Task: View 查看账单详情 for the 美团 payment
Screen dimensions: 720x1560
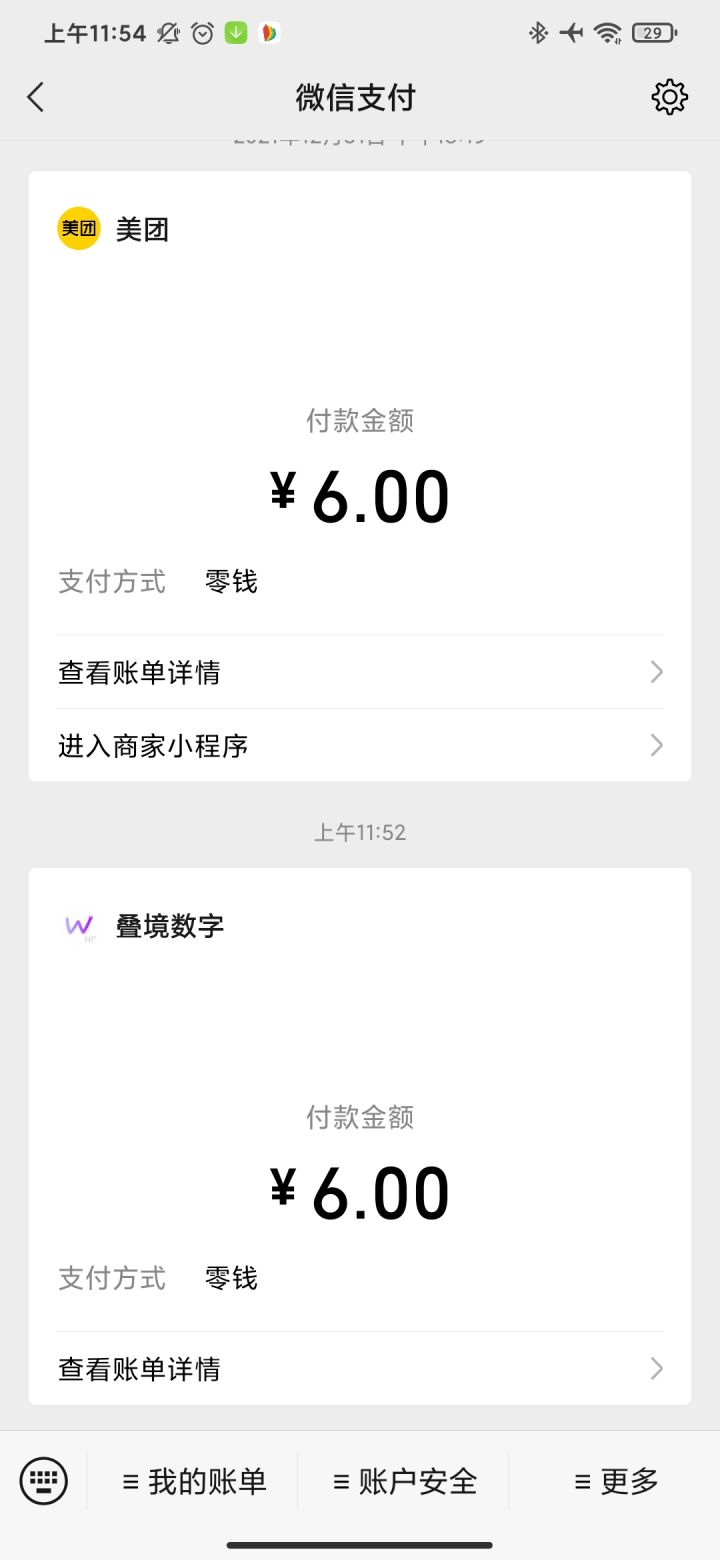Action: coord(359,672)
